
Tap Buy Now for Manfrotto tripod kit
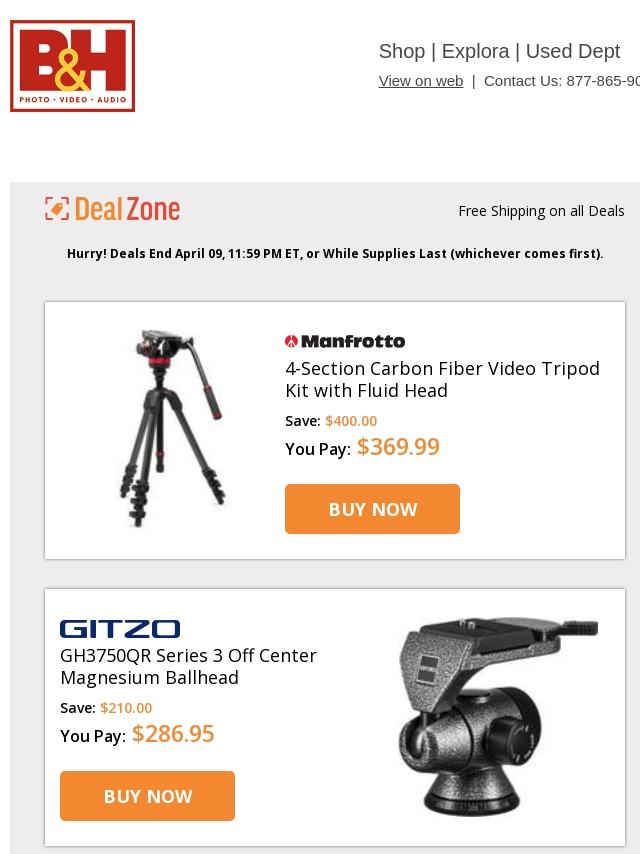[x=372, y=509]
